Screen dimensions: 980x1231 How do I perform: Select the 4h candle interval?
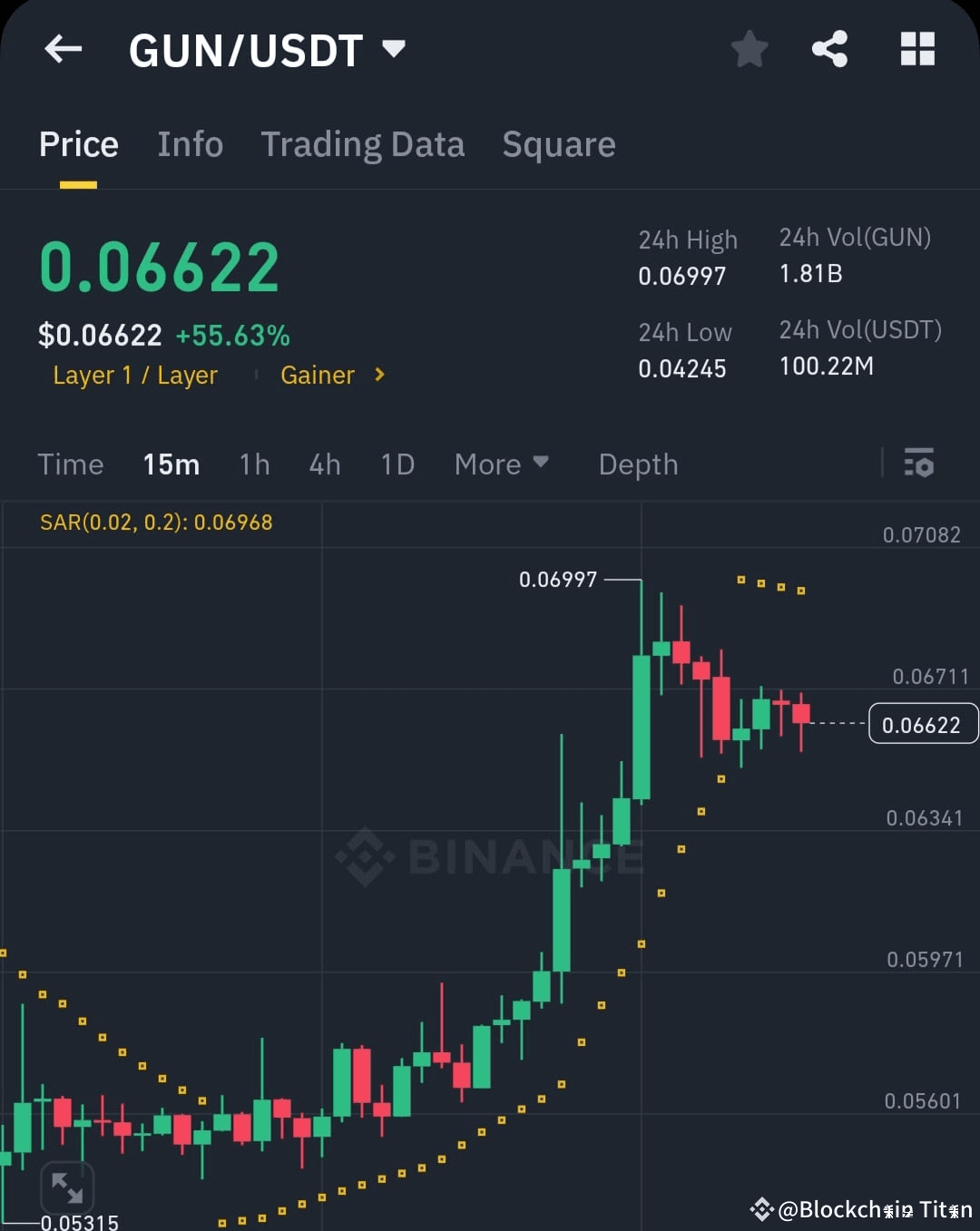(325, 464)
